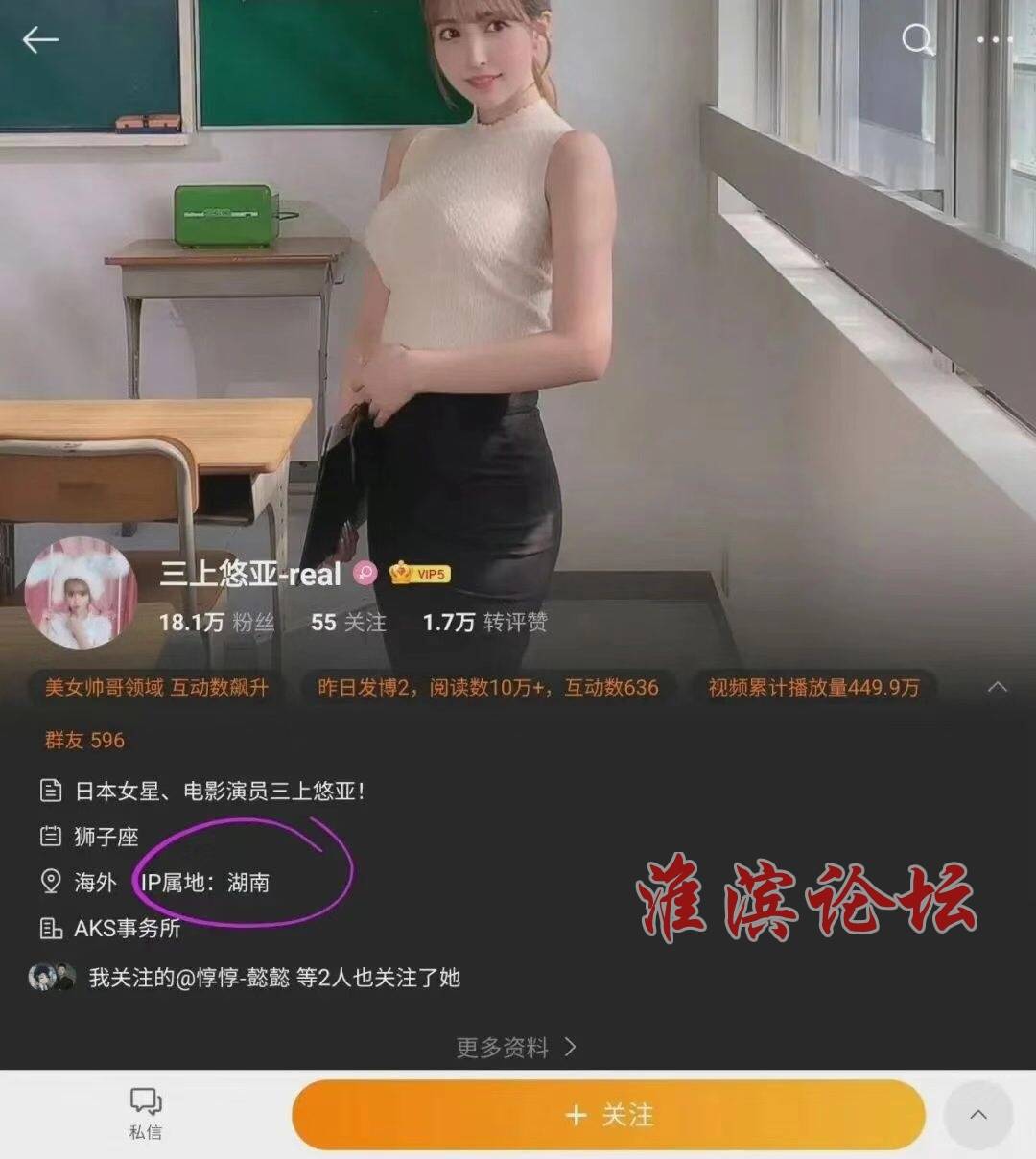Go back using the top arrow
1036x1159 pixels.
[x=40, y=40]
